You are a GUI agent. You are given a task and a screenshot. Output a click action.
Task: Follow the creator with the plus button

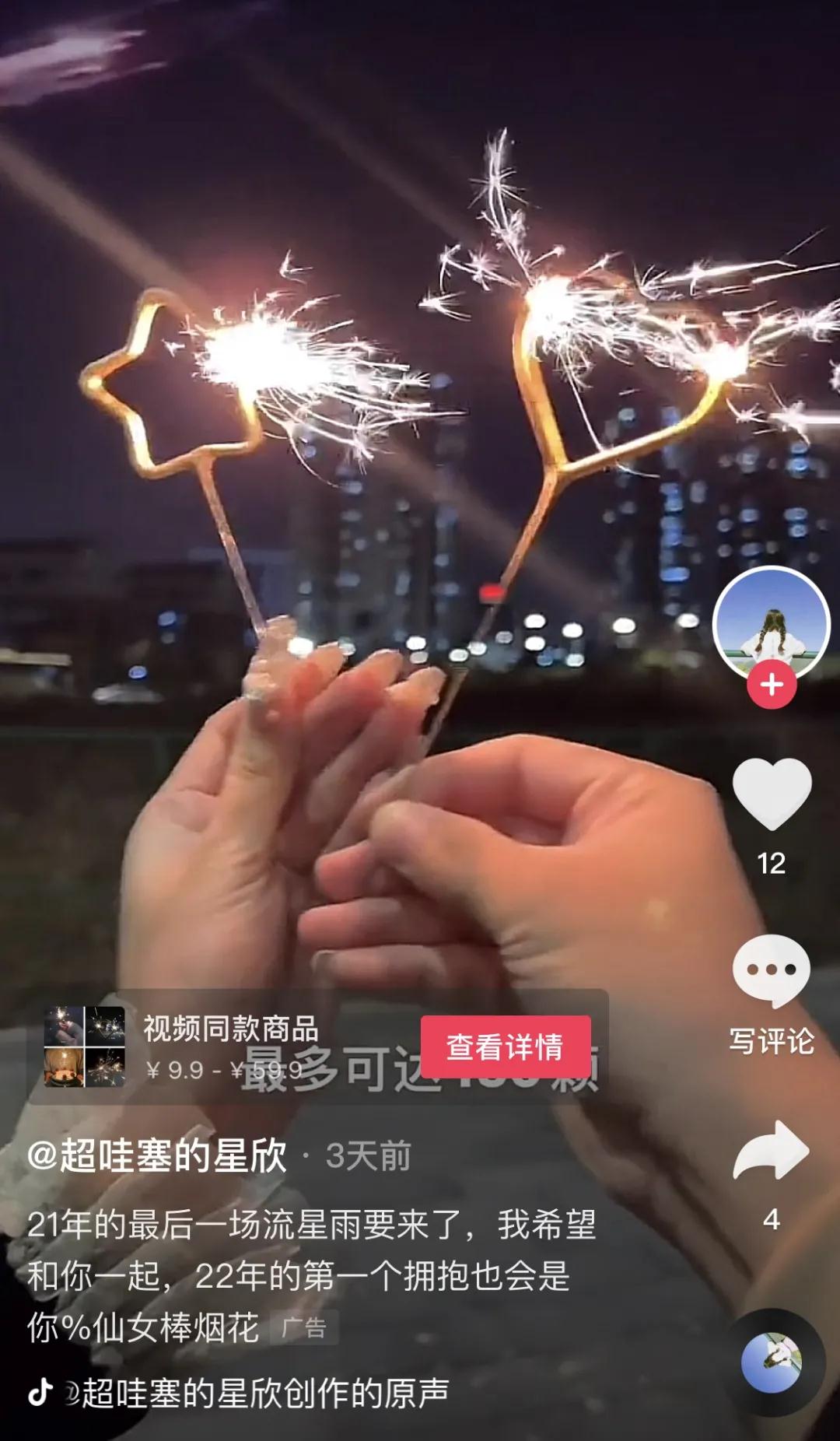pyautogui.click(x=771, y=685)
